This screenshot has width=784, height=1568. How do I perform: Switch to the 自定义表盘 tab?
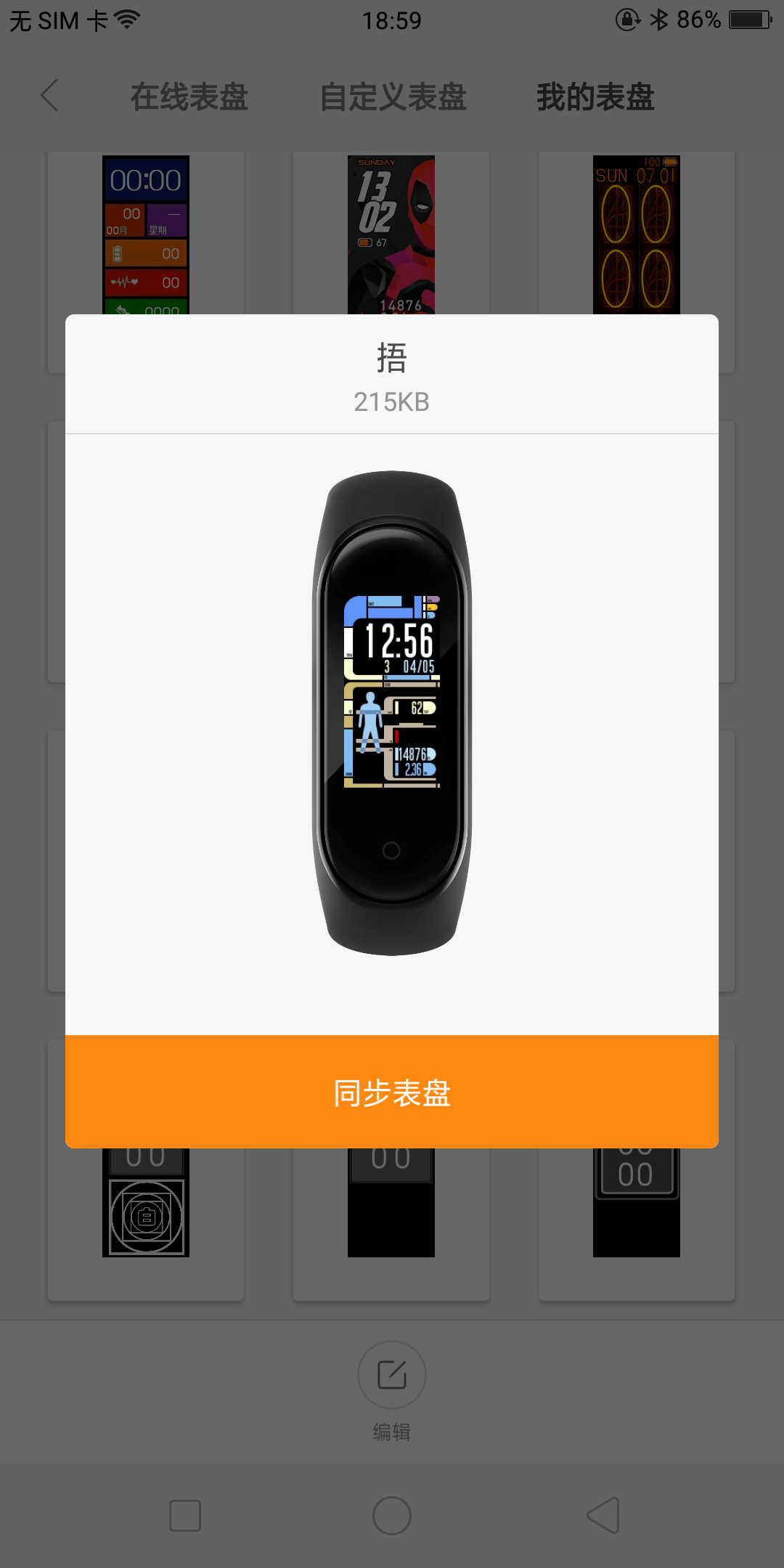pyautogui.click(x=393, y=97)
